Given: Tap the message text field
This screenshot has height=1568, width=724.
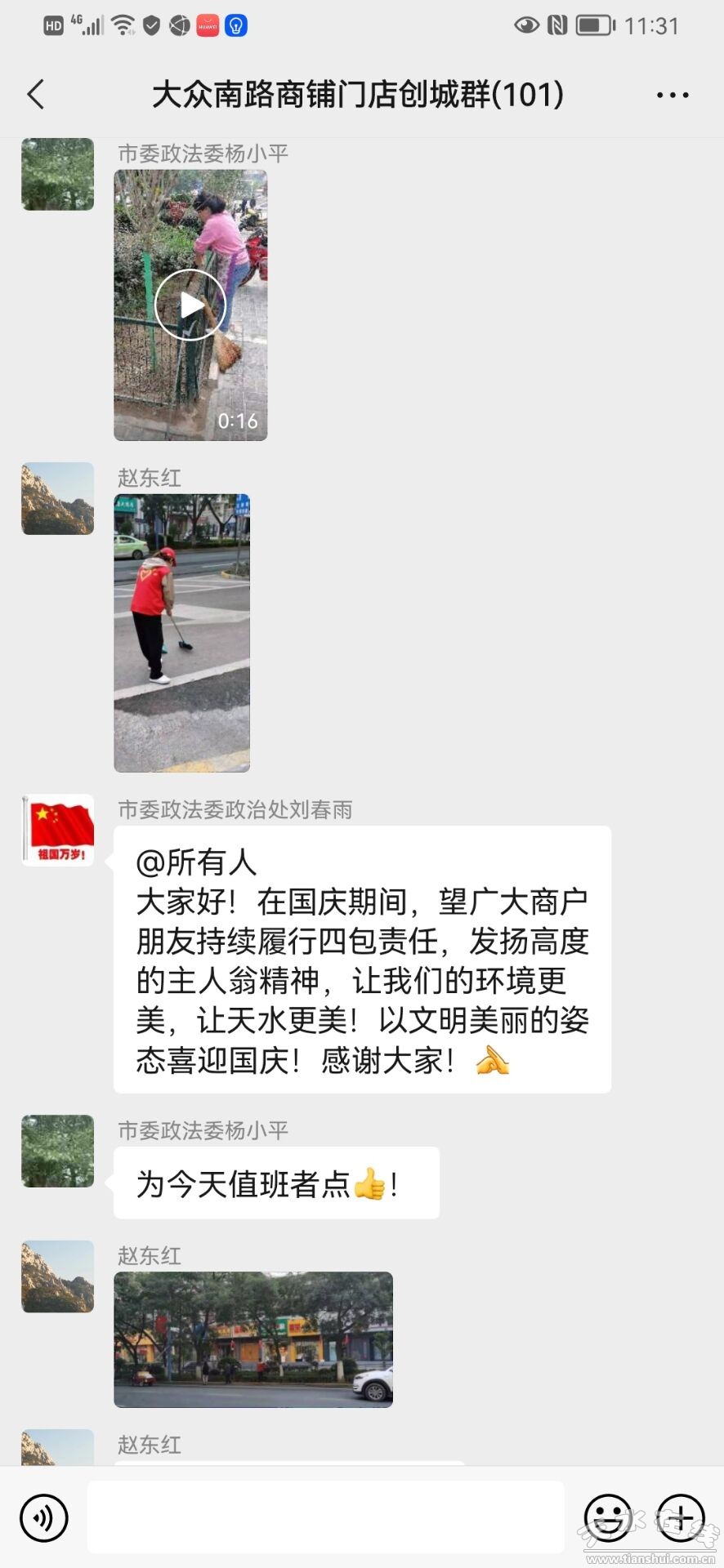Looking at the screenshot, I should [325, 1518].
